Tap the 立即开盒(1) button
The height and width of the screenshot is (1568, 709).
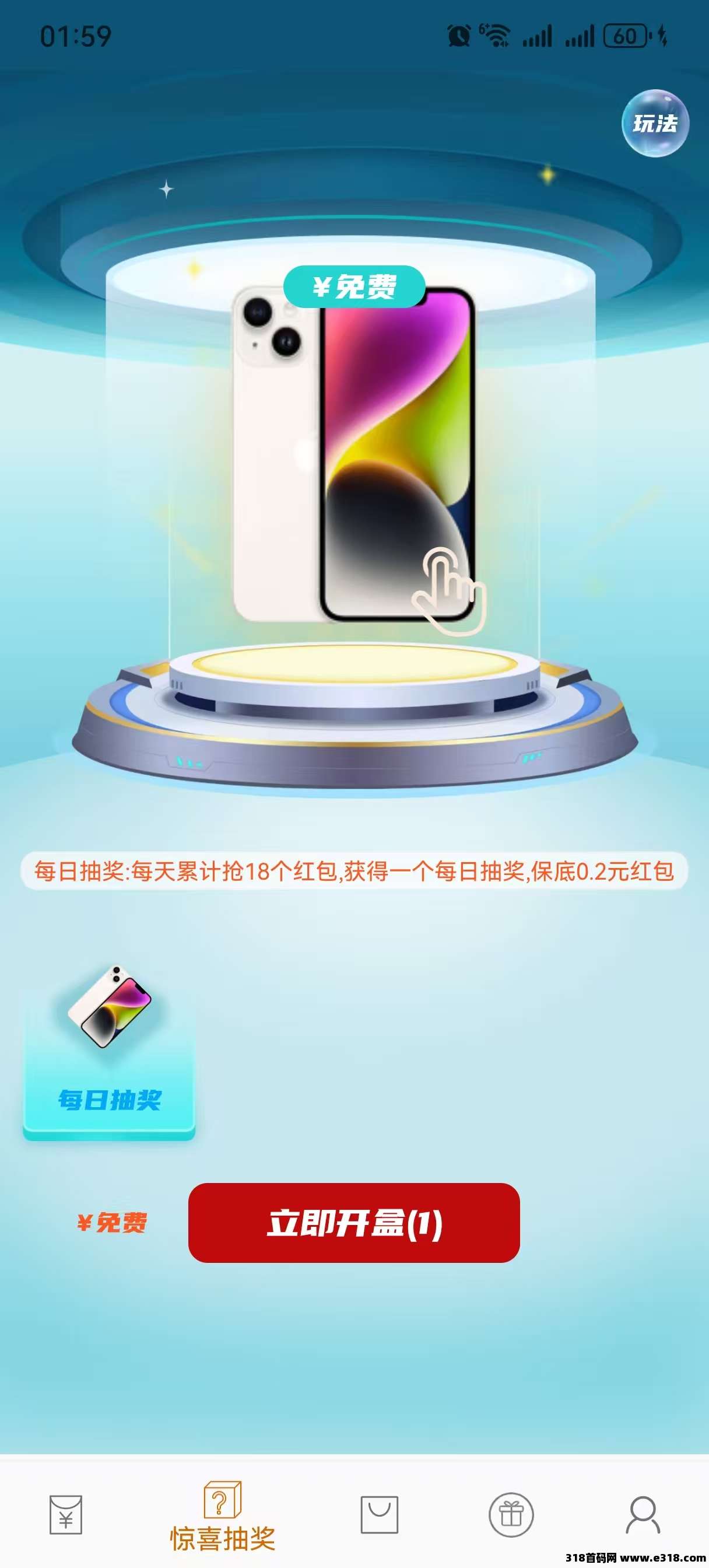[x=353, y=1223]
